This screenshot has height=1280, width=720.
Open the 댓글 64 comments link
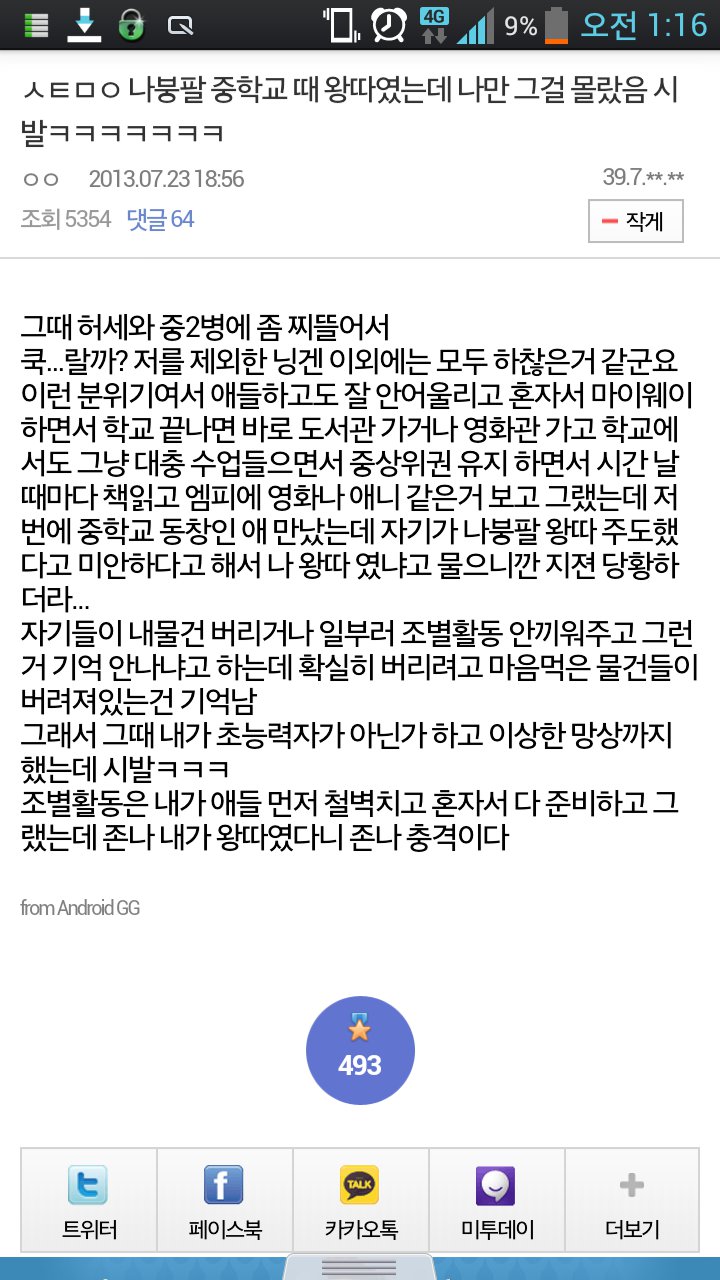160,219
